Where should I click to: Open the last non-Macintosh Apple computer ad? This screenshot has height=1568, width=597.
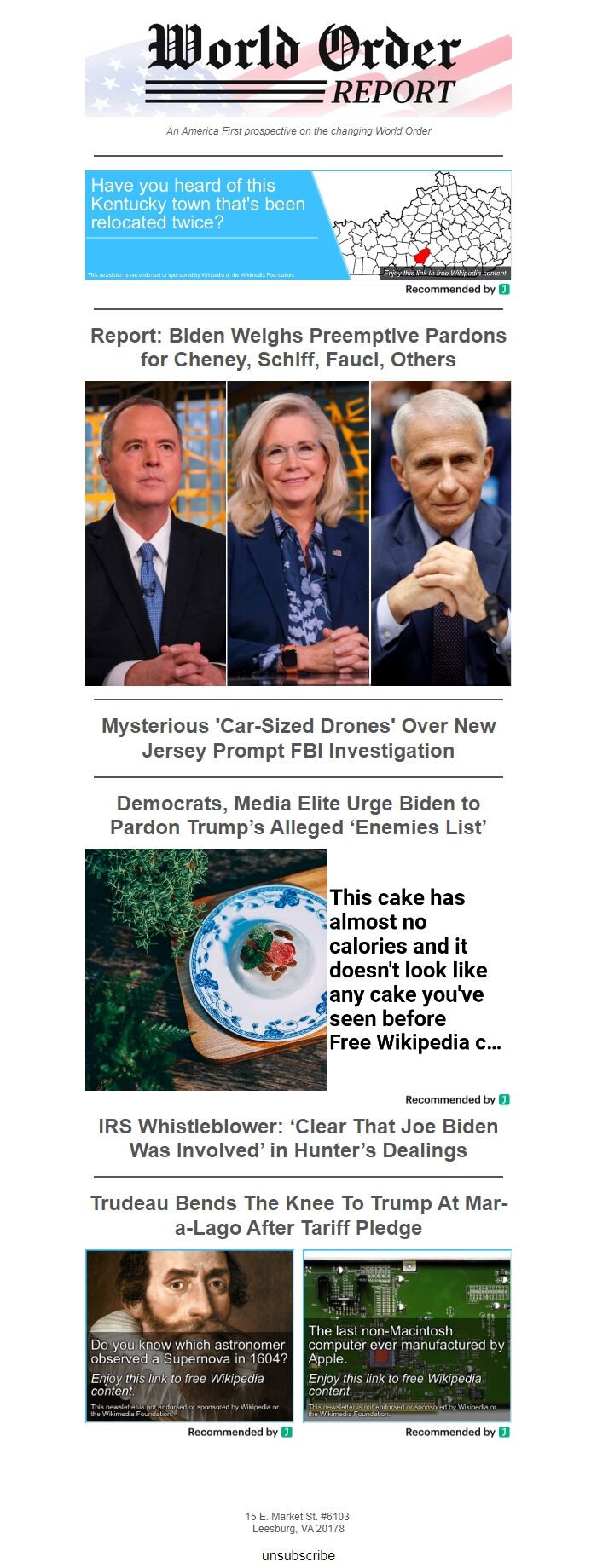[407, 1335]
